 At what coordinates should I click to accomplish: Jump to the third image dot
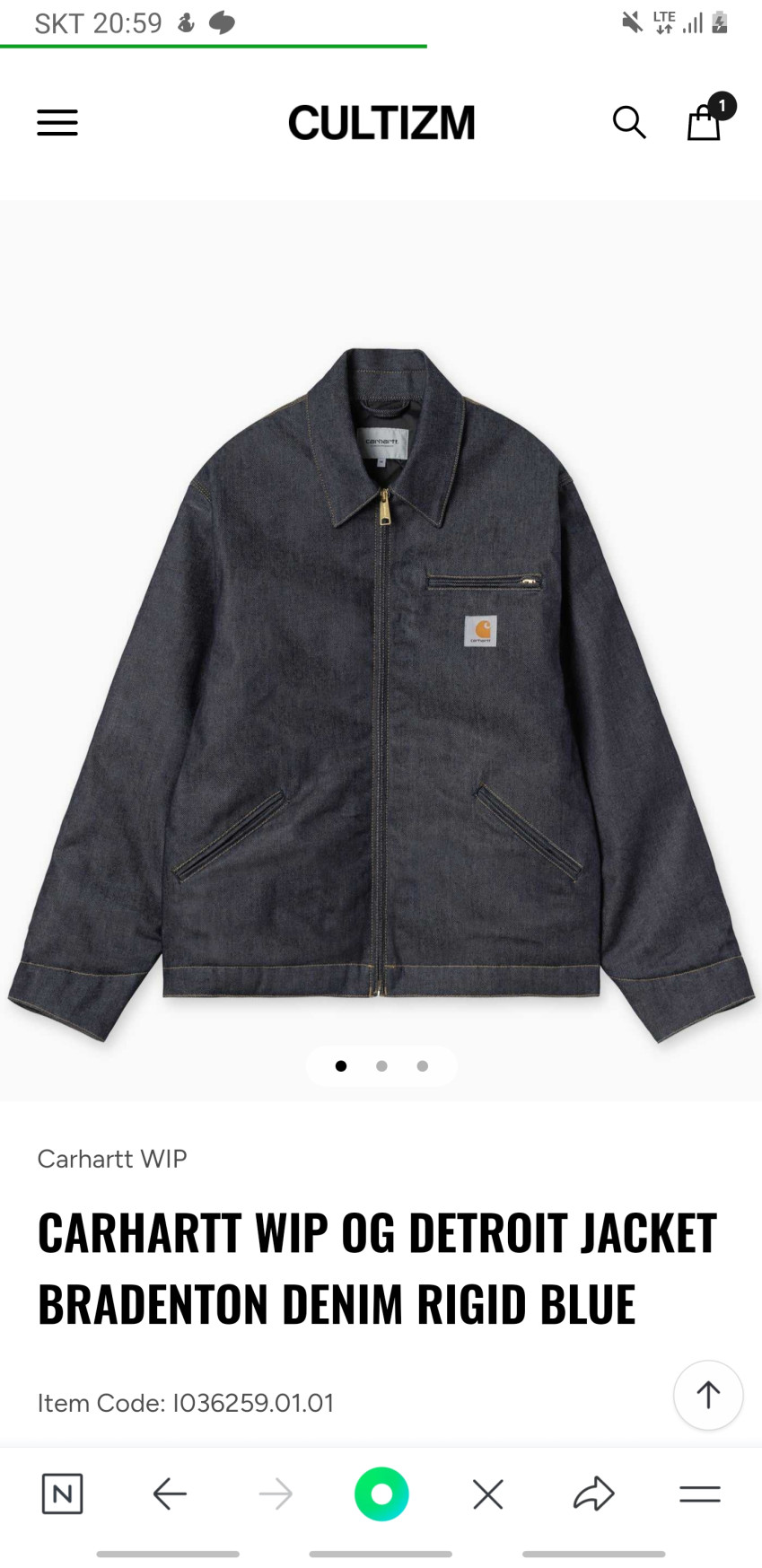click(x=423, y=1066)
